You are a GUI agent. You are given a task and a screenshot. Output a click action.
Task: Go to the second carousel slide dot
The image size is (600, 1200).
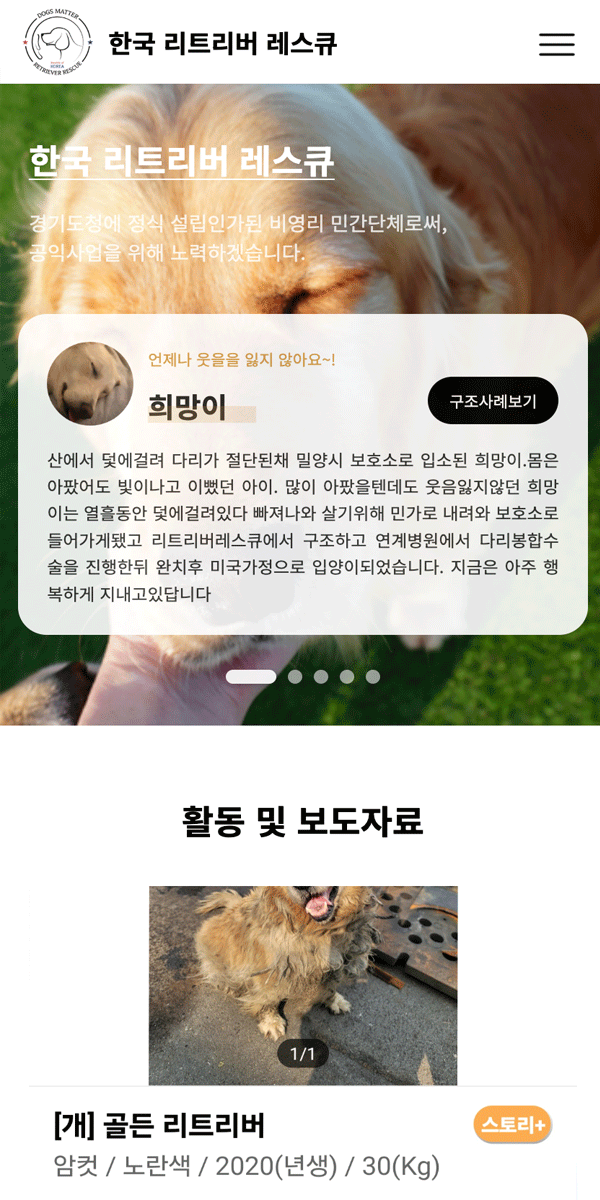click(x=295, y=677)
